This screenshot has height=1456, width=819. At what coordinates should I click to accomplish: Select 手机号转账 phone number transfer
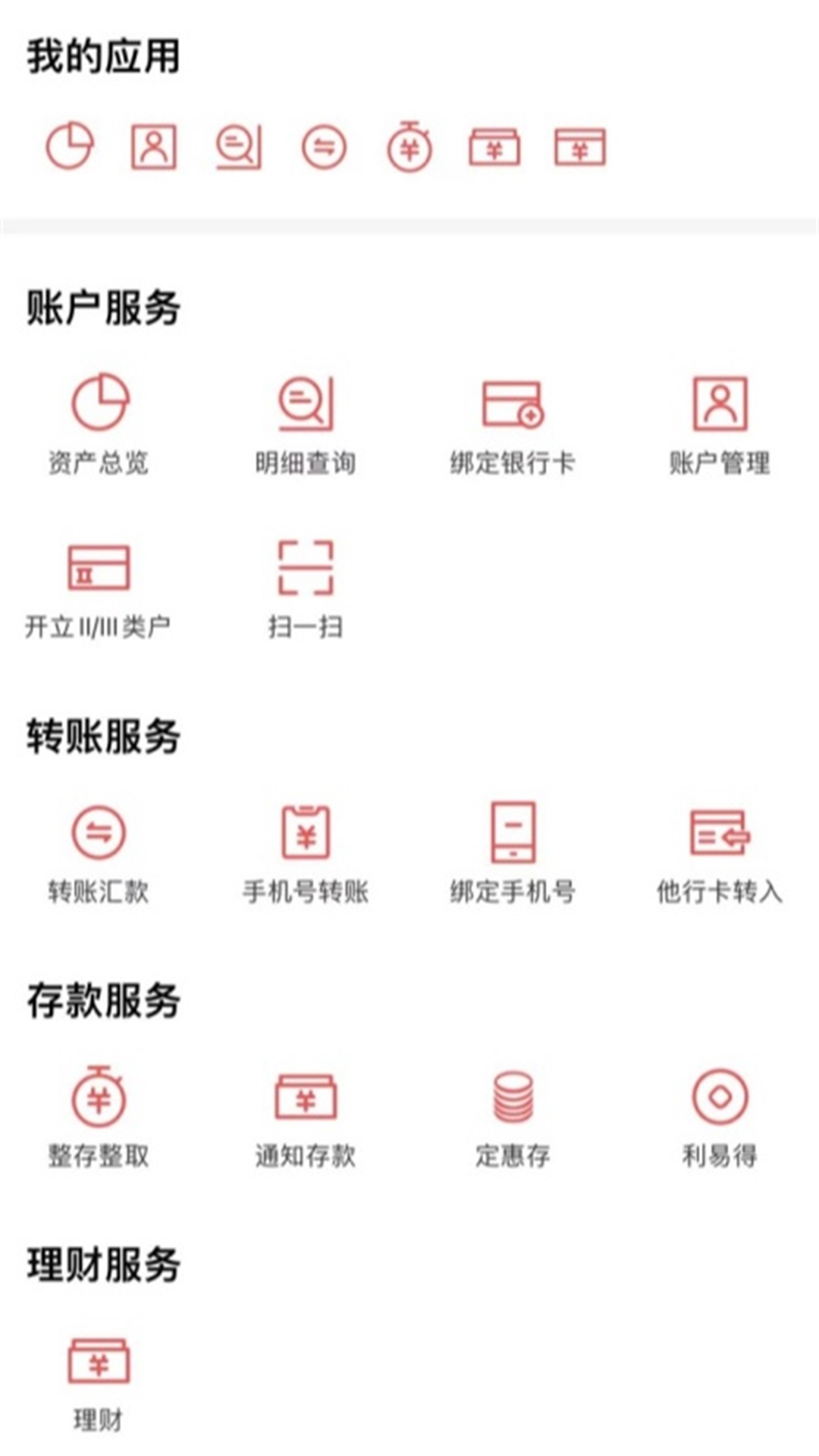pyautogui.click(x=305, y=852)
